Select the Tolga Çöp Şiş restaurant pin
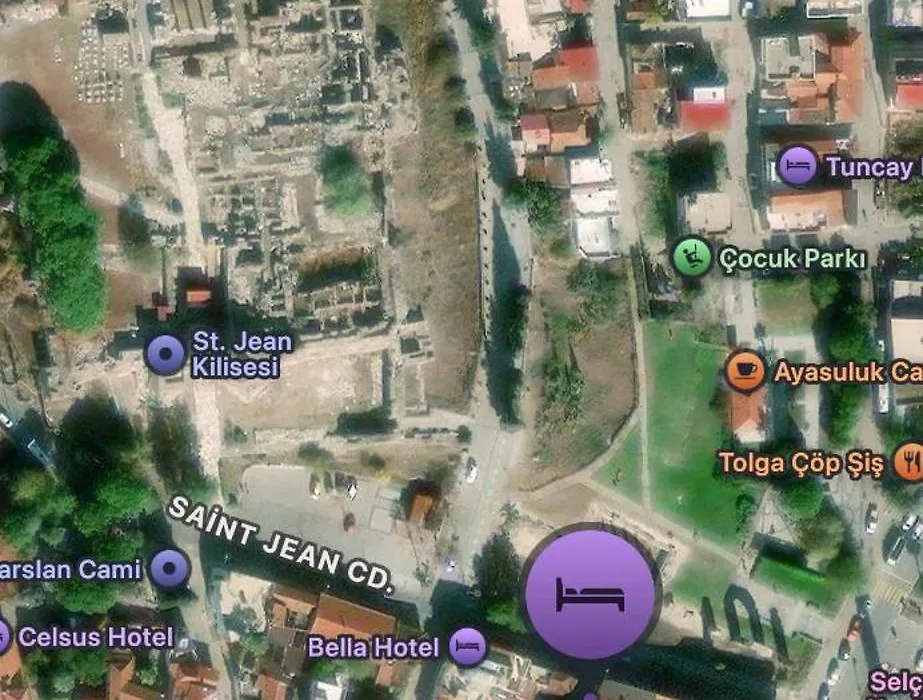Screen dimensions: 923x700 (x=908, y=462)
